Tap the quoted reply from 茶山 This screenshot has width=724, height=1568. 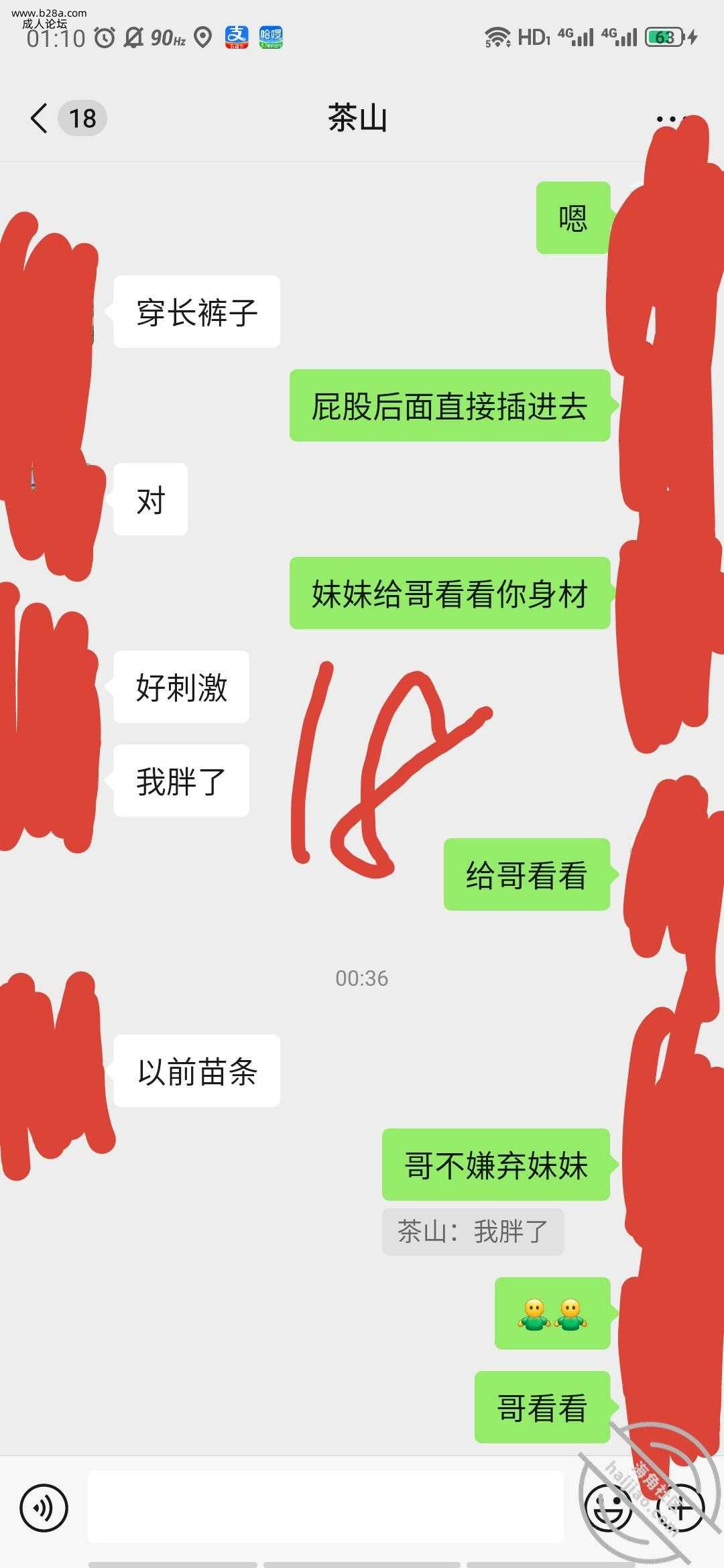[473, 1232]
